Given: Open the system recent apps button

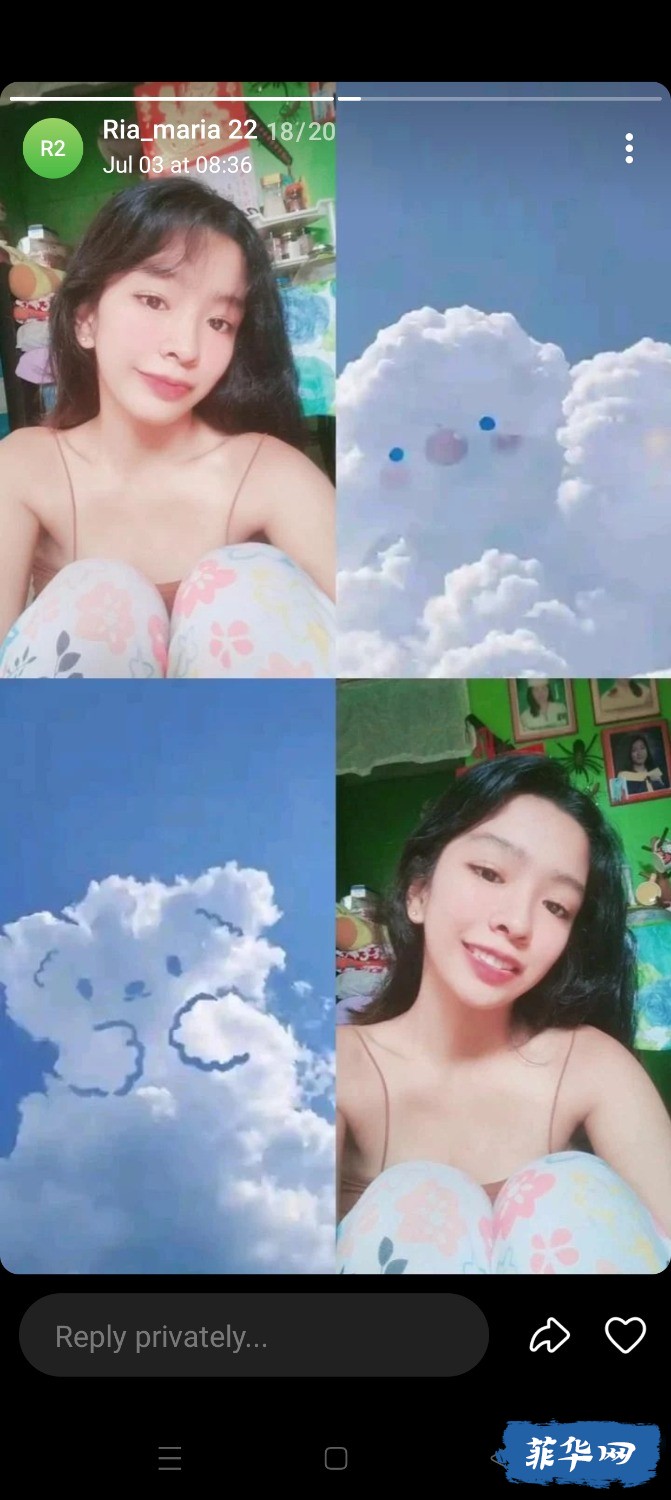Looking at the screenshot, I should tap(170, 1458).
